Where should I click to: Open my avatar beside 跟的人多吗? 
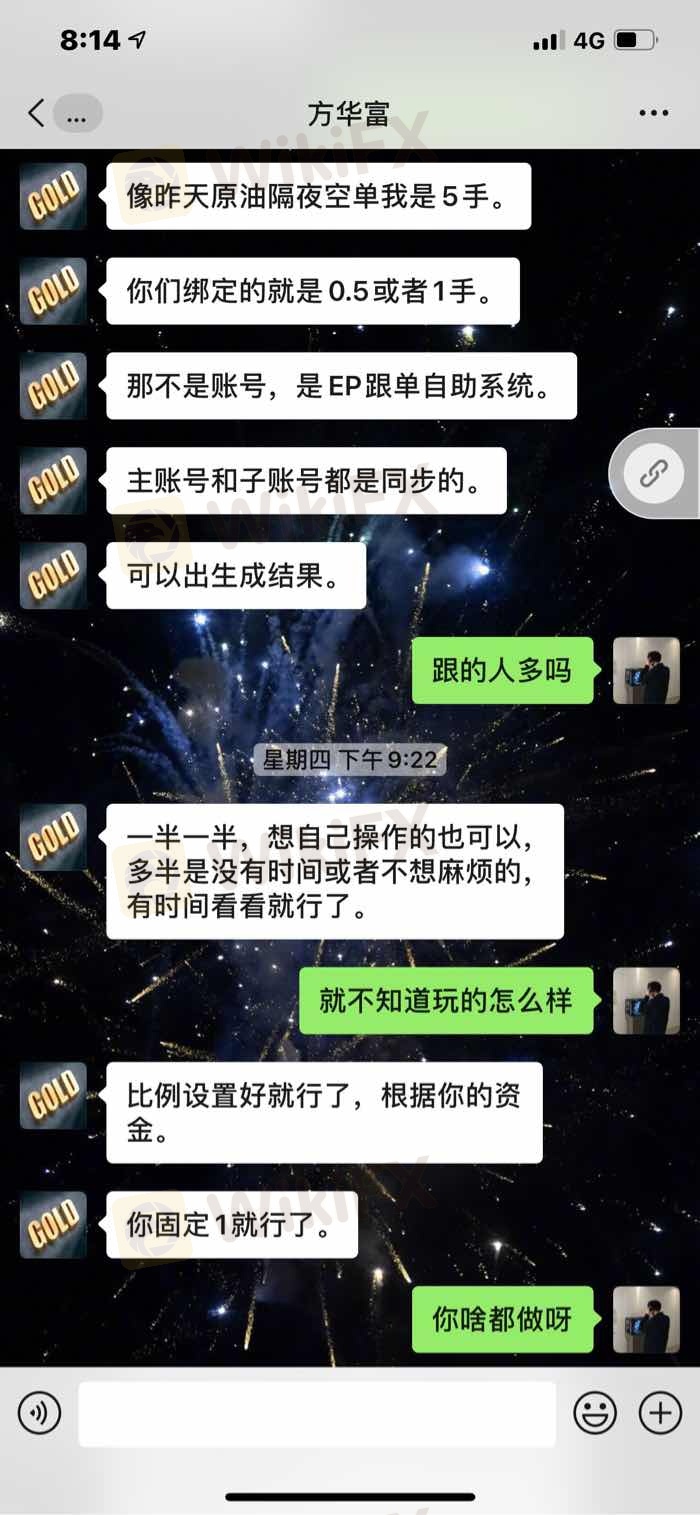tap(646, 670)
